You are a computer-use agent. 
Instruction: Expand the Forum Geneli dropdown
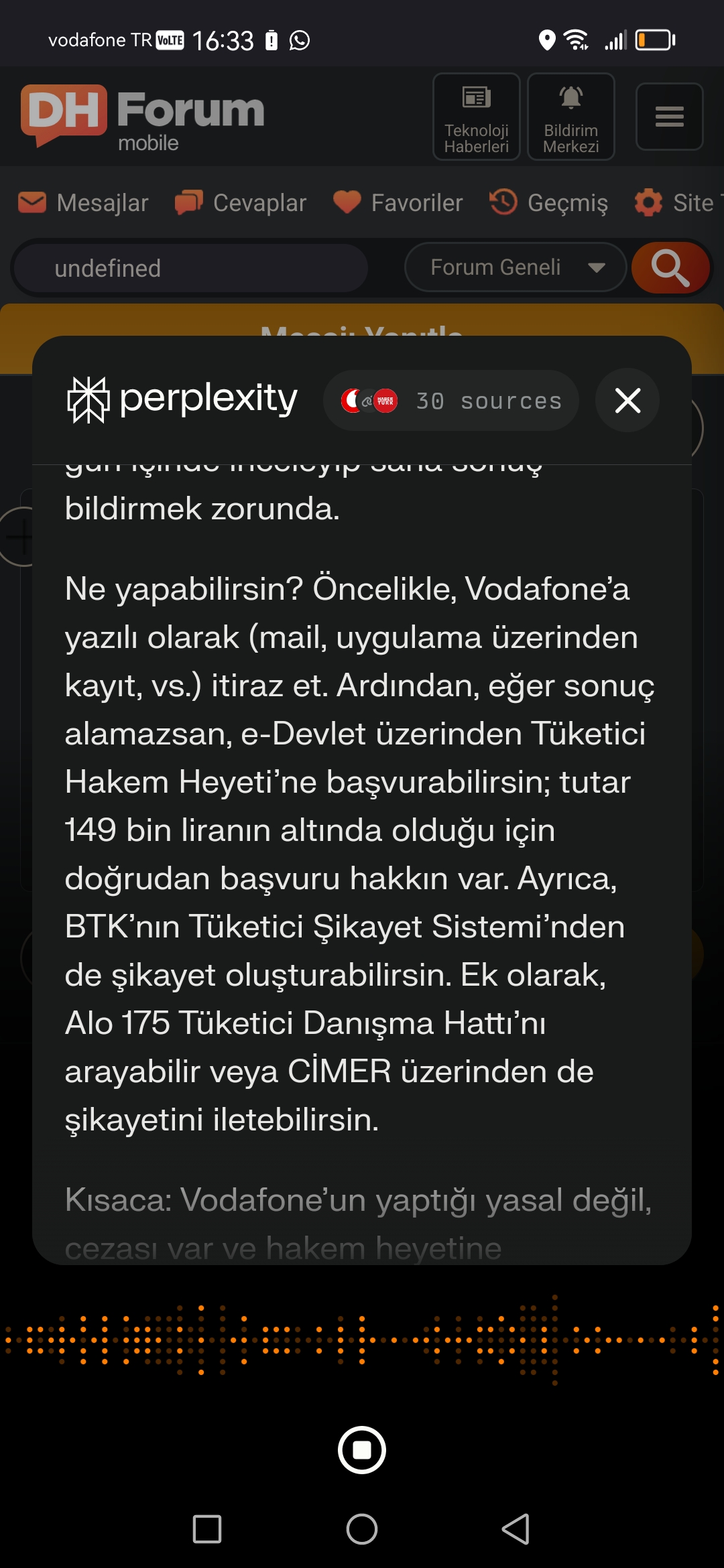tap(516, 267)
